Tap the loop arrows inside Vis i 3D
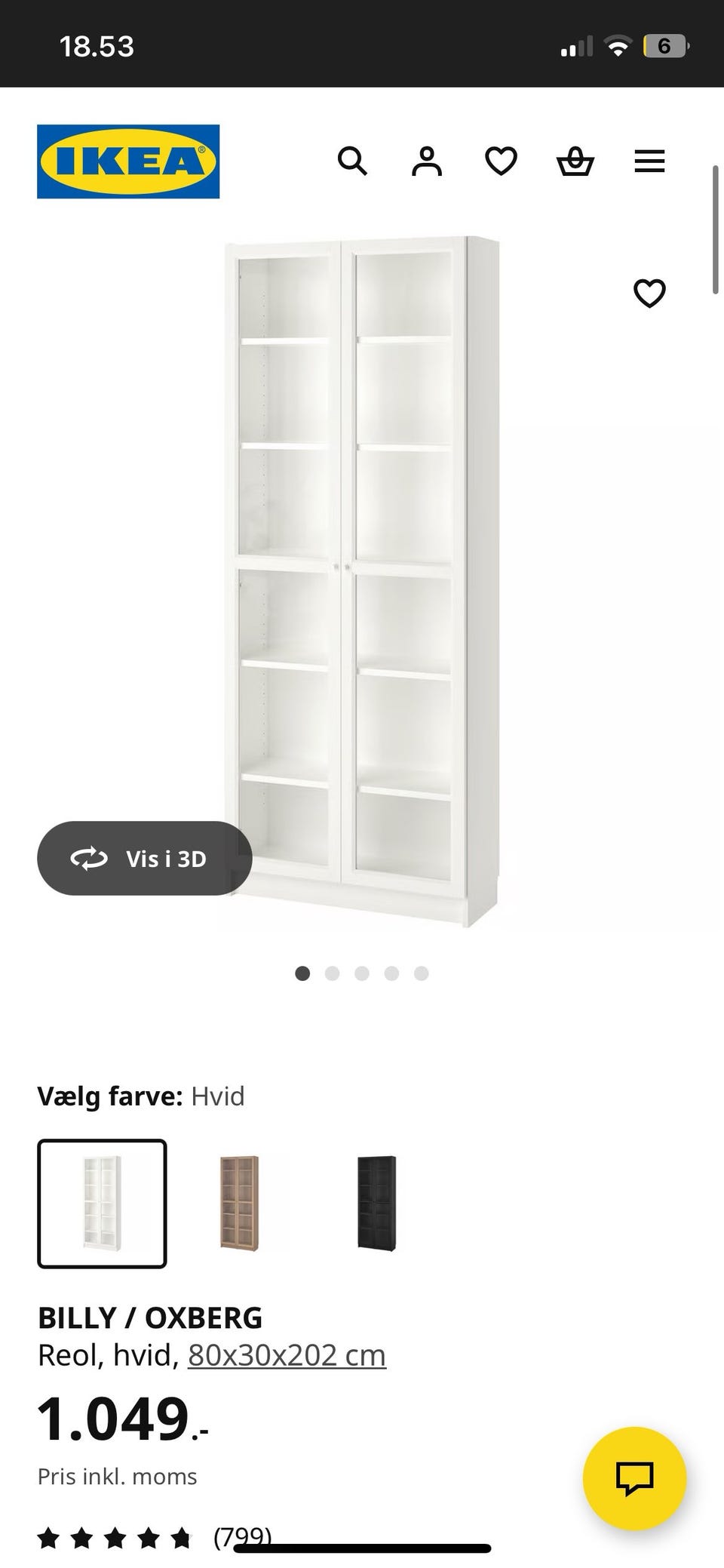This screenshot has height=1568, width=724. pyautogui.click(x=88, y=858)
